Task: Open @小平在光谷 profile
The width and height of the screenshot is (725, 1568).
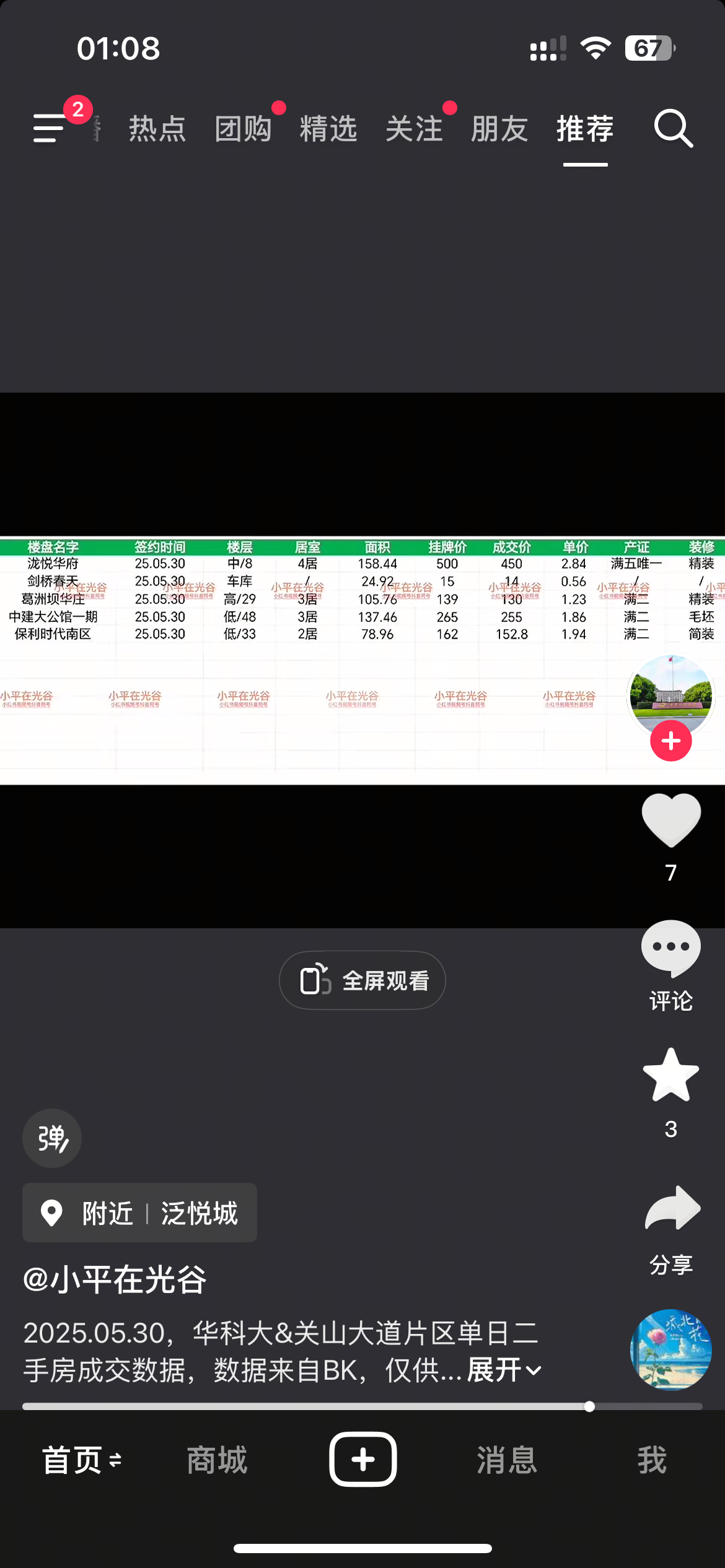Action: pyautogui.click(x=115, y=1279)
